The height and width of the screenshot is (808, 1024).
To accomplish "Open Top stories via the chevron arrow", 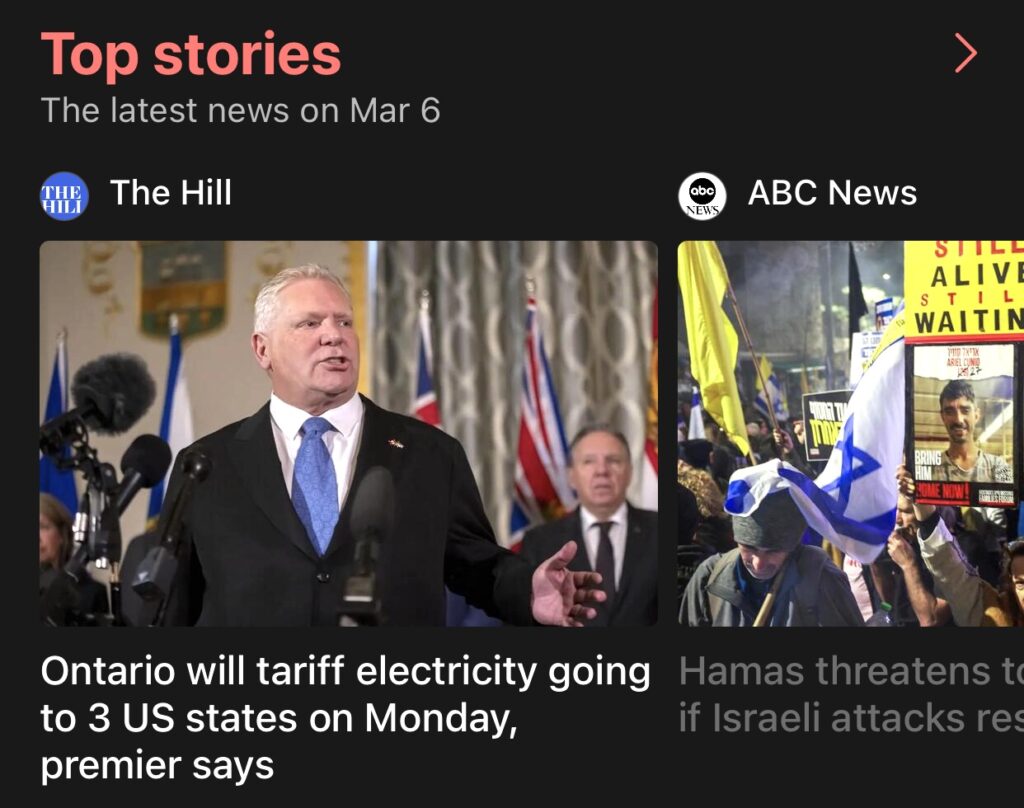I will [x=965, y=53].
